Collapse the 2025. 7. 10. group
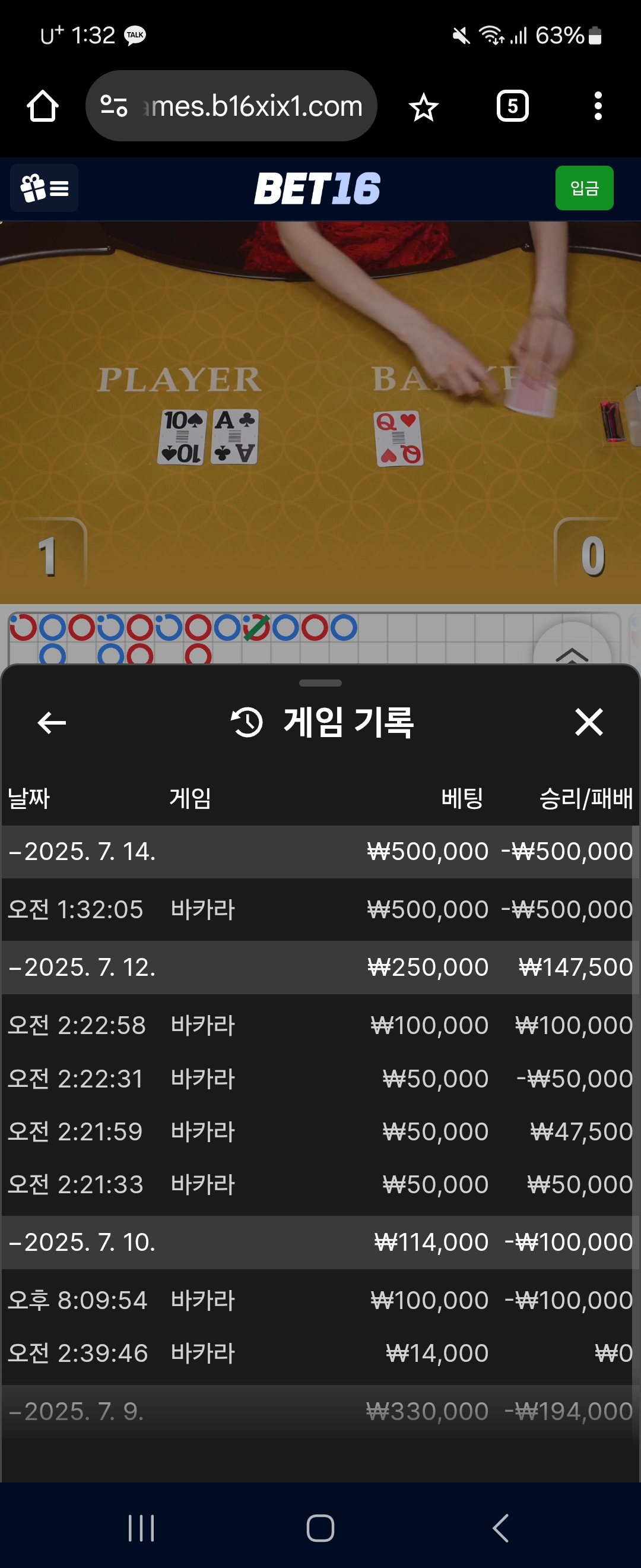641x1568 pixels. pyautogui.click(x=82, y=1243)
